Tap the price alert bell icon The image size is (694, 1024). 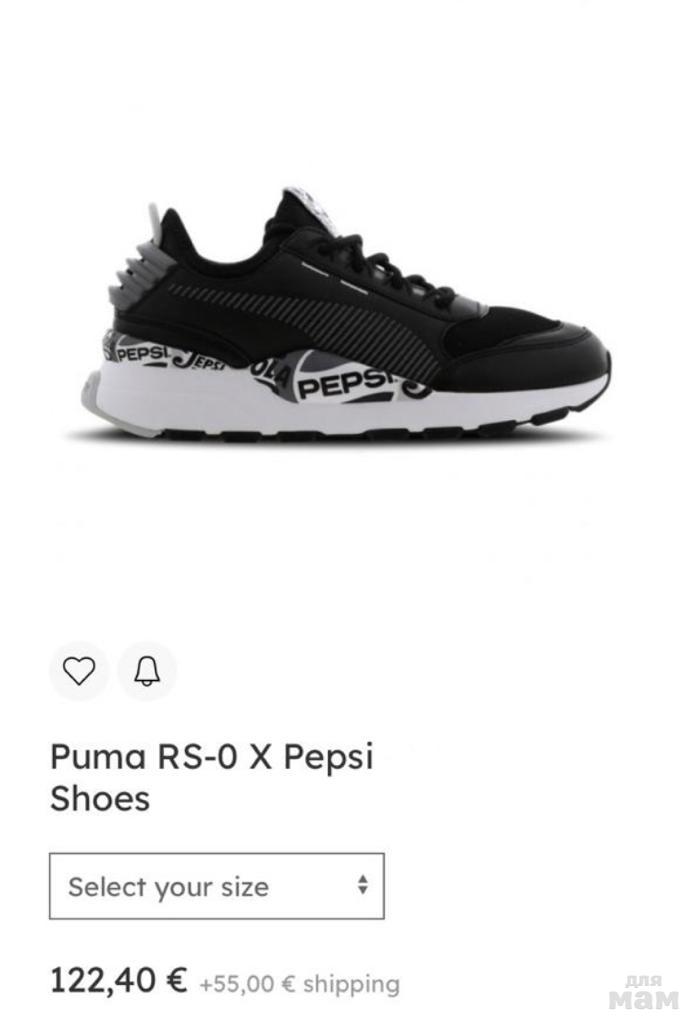(x=147, y=671)
